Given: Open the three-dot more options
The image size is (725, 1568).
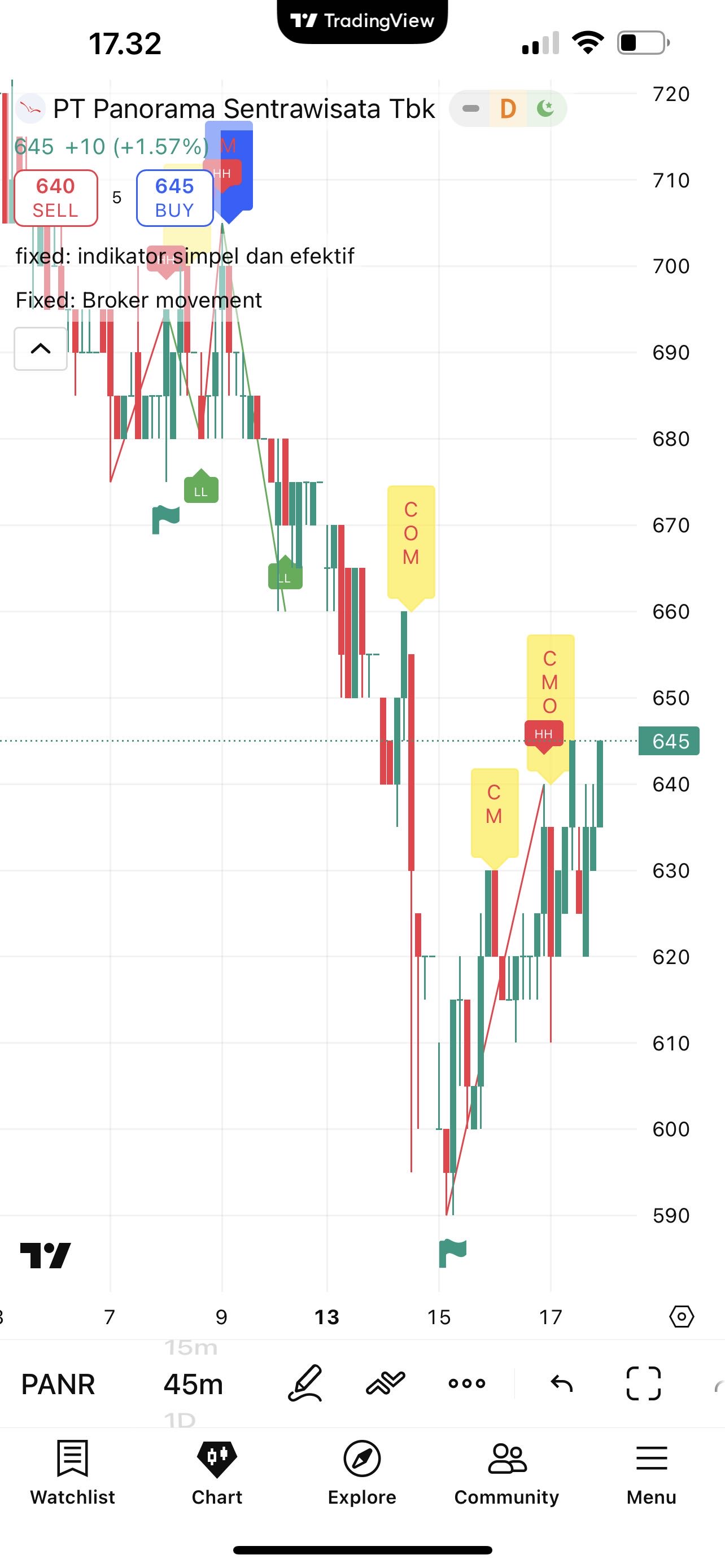Looking at the screenshot, I should point(466,1383).
